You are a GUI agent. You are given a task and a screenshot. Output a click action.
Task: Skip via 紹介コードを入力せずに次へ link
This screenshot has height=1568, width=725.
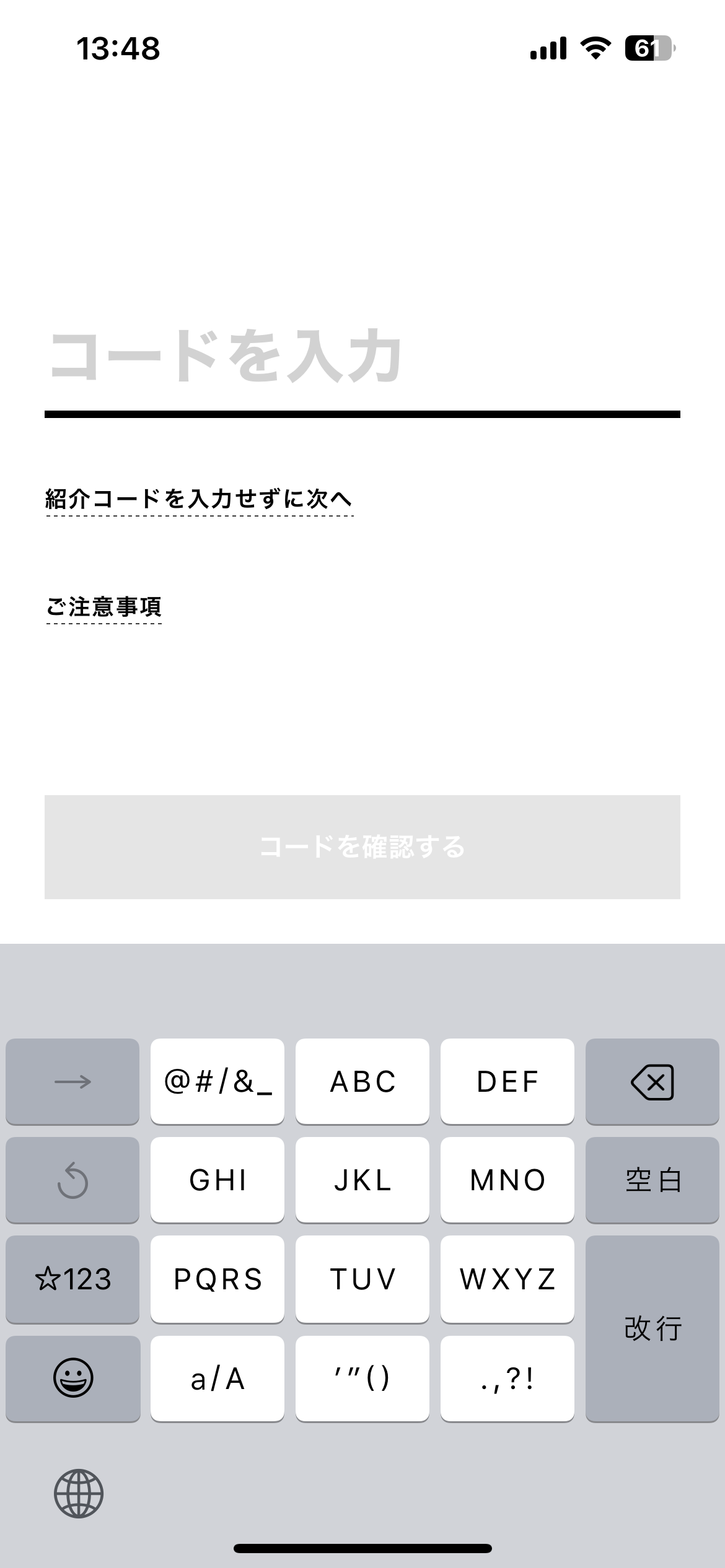click(199, 499)
